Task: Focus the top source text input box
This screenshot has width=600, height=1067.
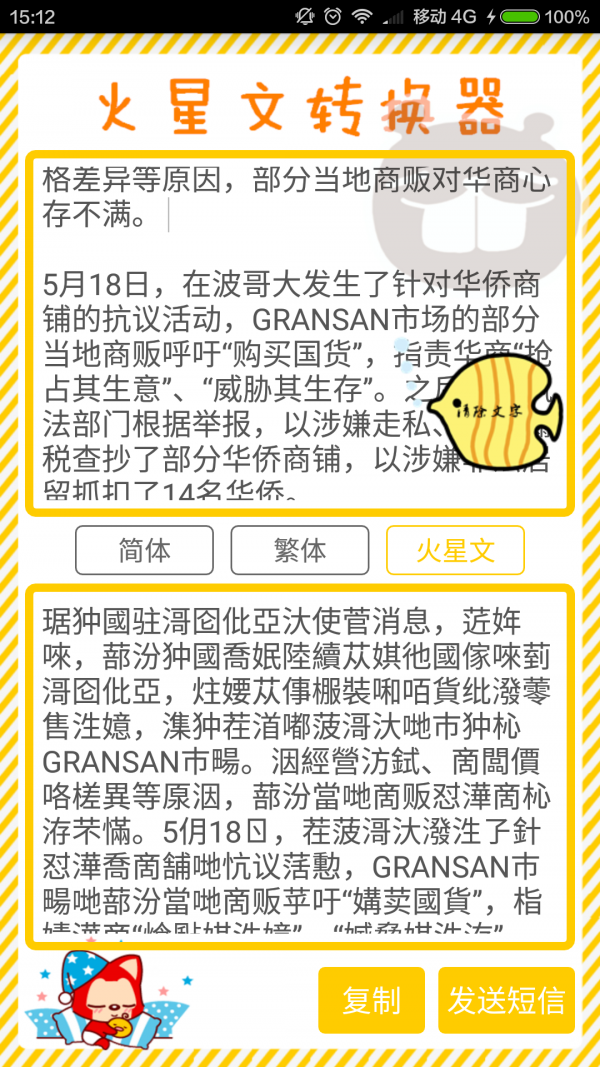Action: click(x=230, y=330)
